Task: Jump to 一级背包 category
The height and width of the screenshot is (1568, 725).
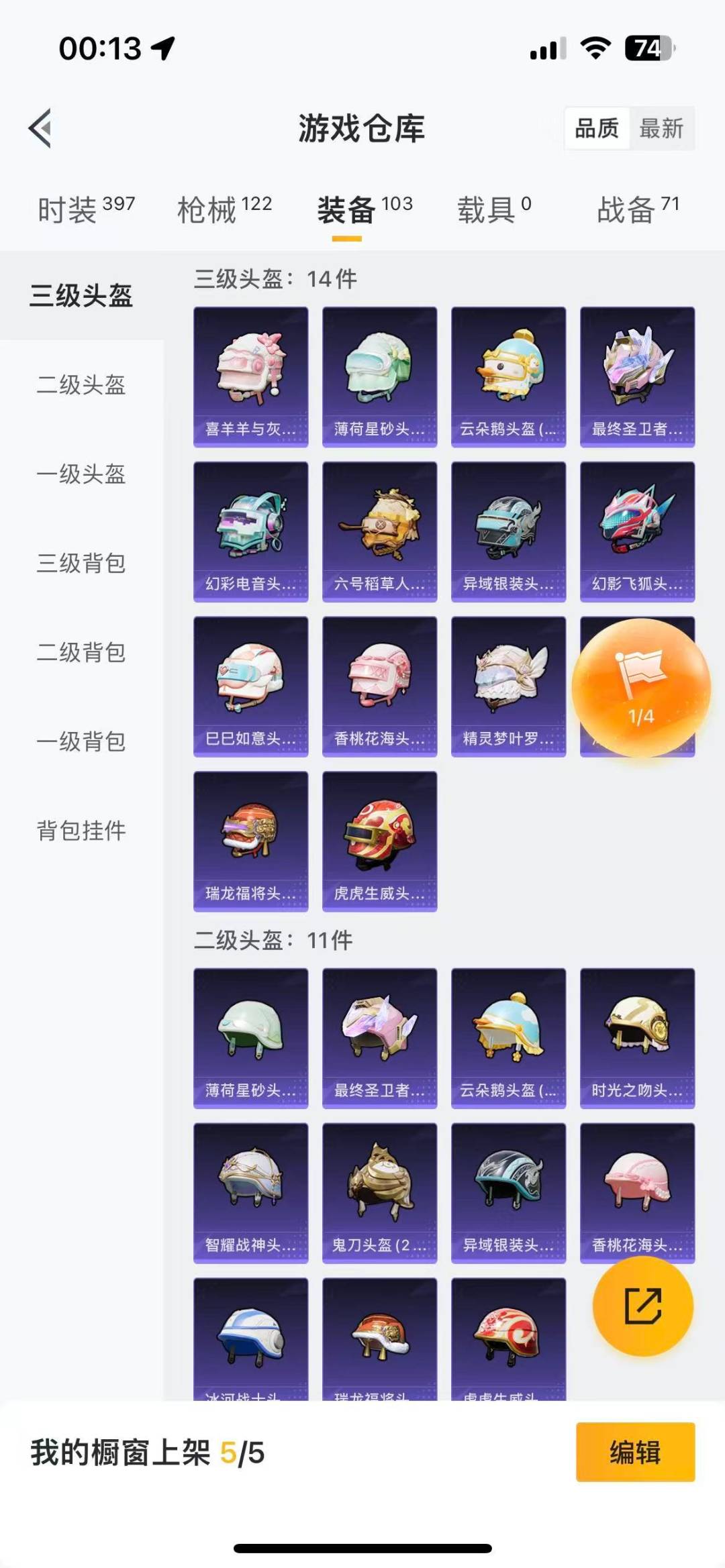Action: (81, 742)
